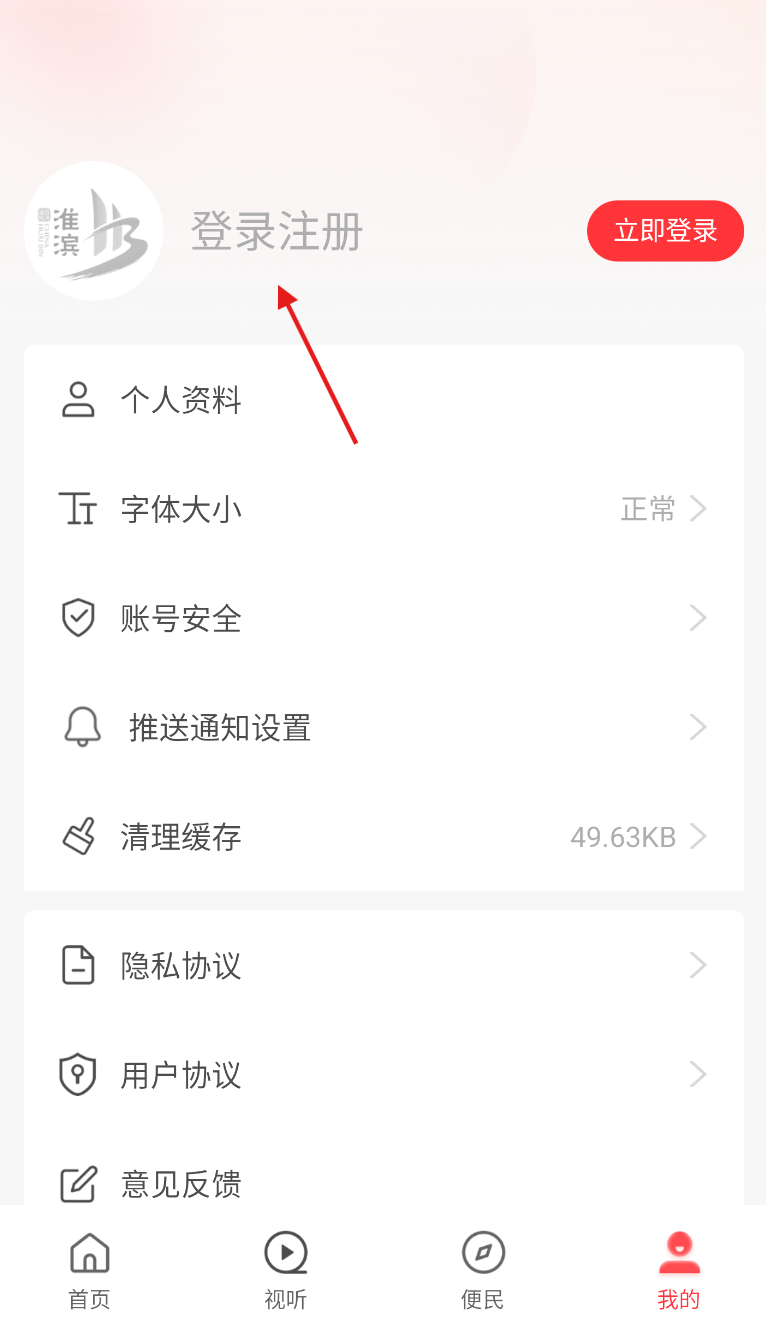Select the 我的 tab
Screen dimensions: 766x1326
pyautogui.click(x=679, y=1270)
